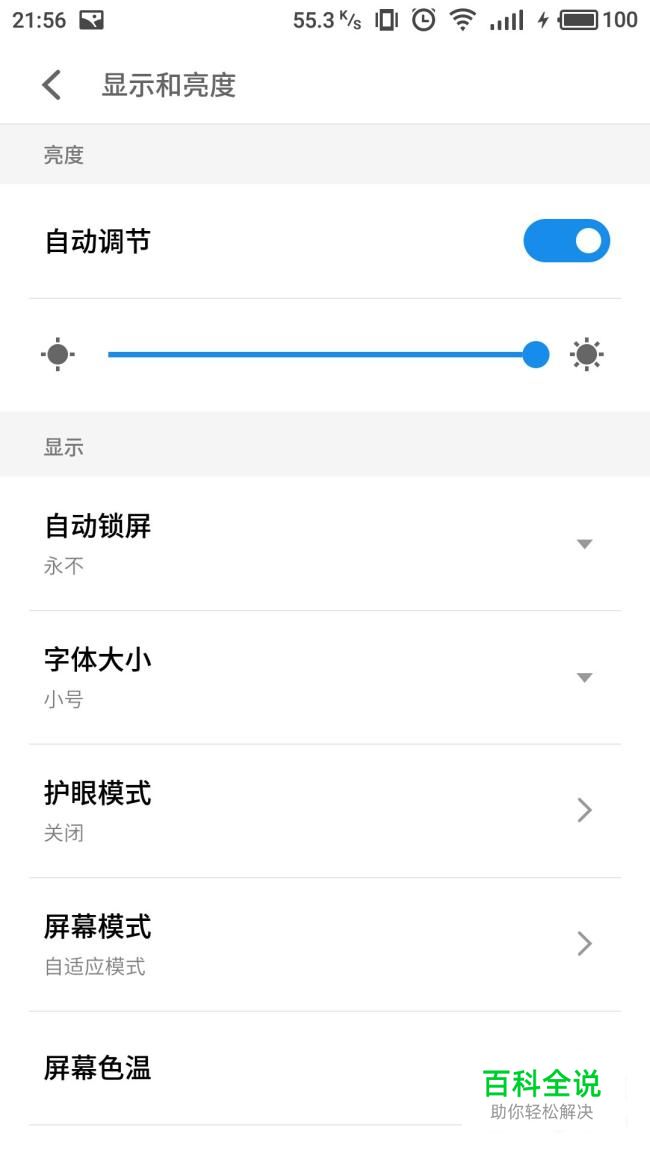Change the 字体大小 setting

pos(324,677)
